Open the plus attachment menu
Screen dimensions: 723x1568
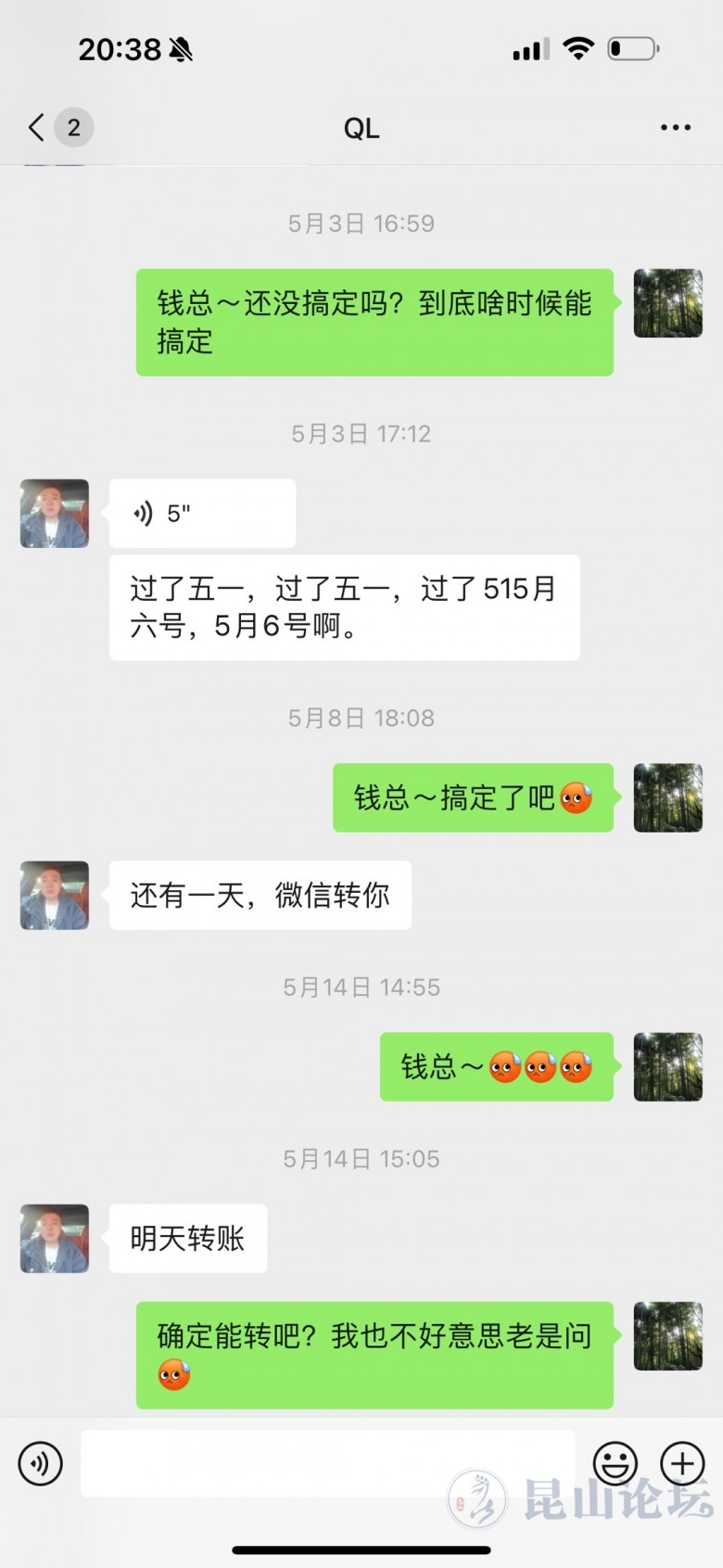click(682, 1463)
